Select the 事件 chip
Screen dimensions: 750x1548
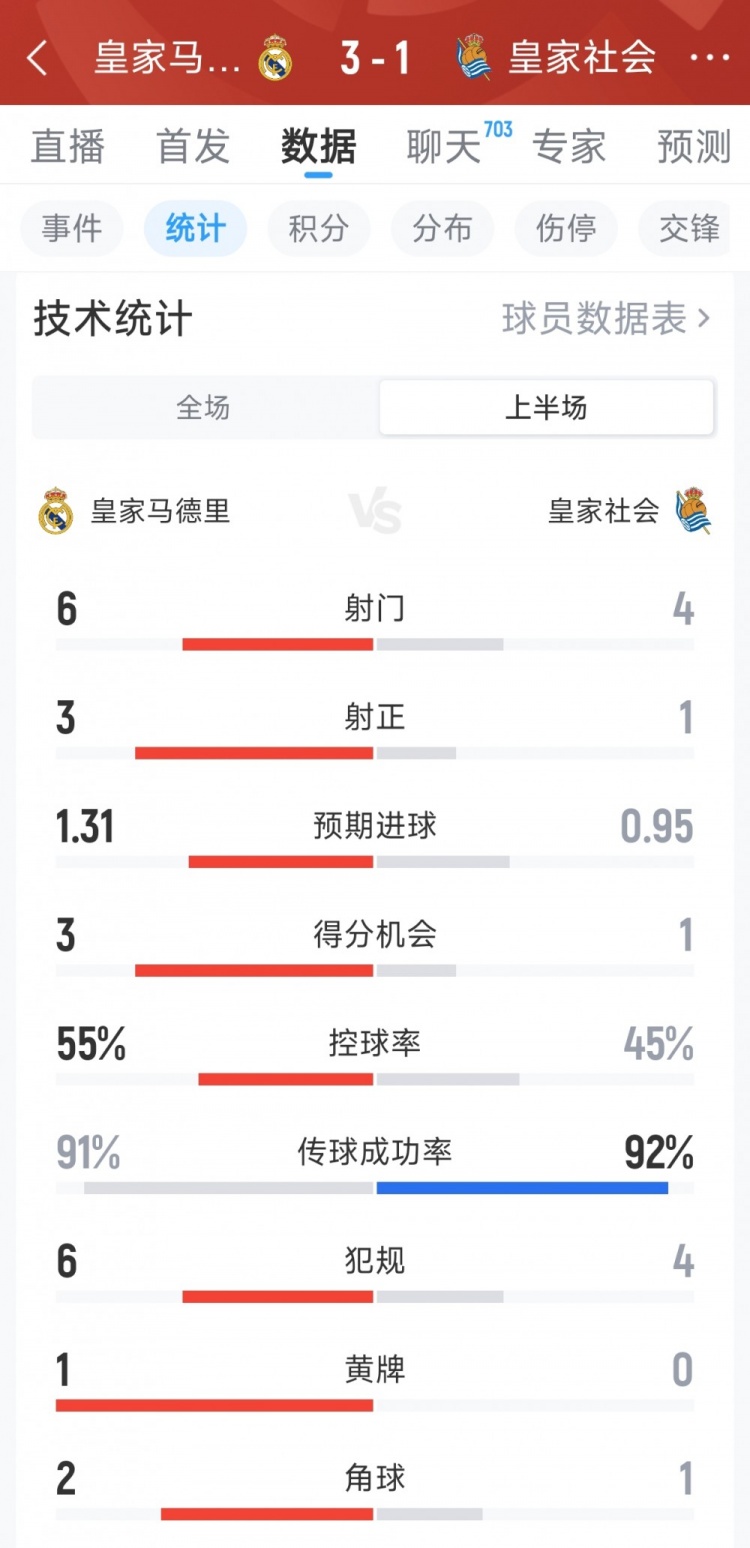72,229
